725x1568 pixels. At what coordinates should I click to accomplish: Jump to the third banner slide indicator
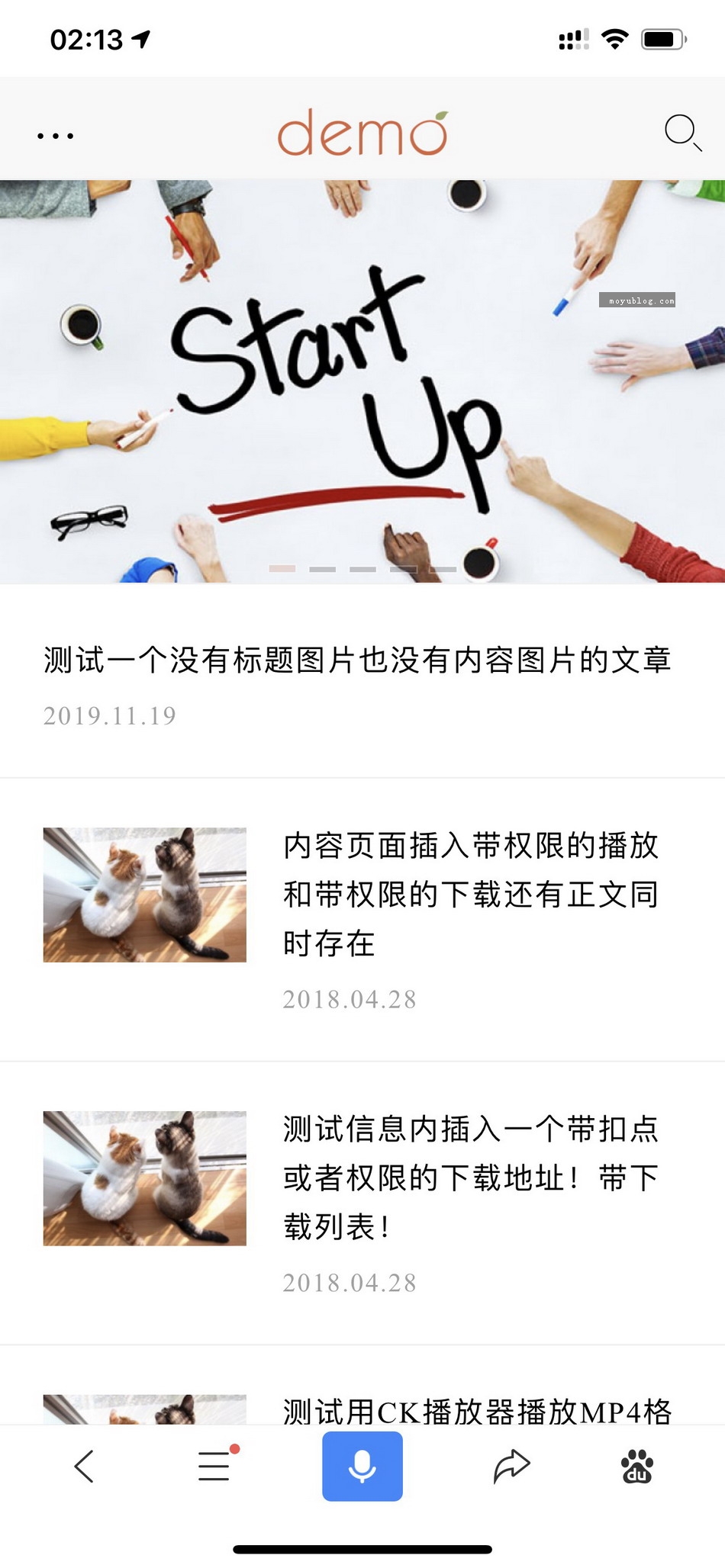point(362,569)
